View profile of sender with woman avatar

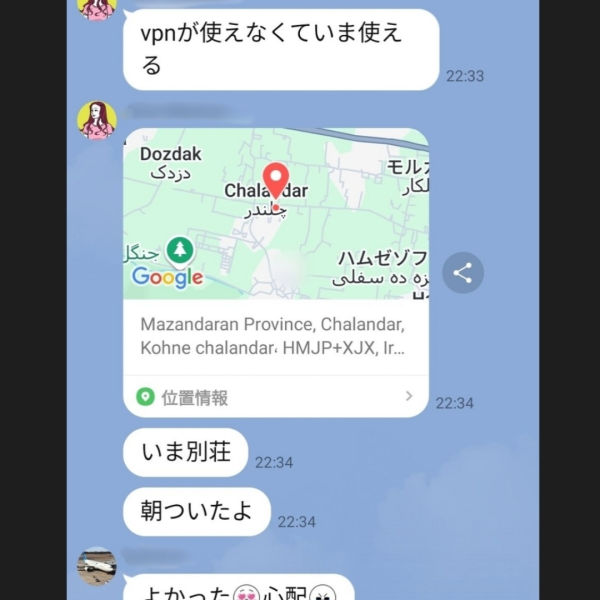tap(97, 121)
